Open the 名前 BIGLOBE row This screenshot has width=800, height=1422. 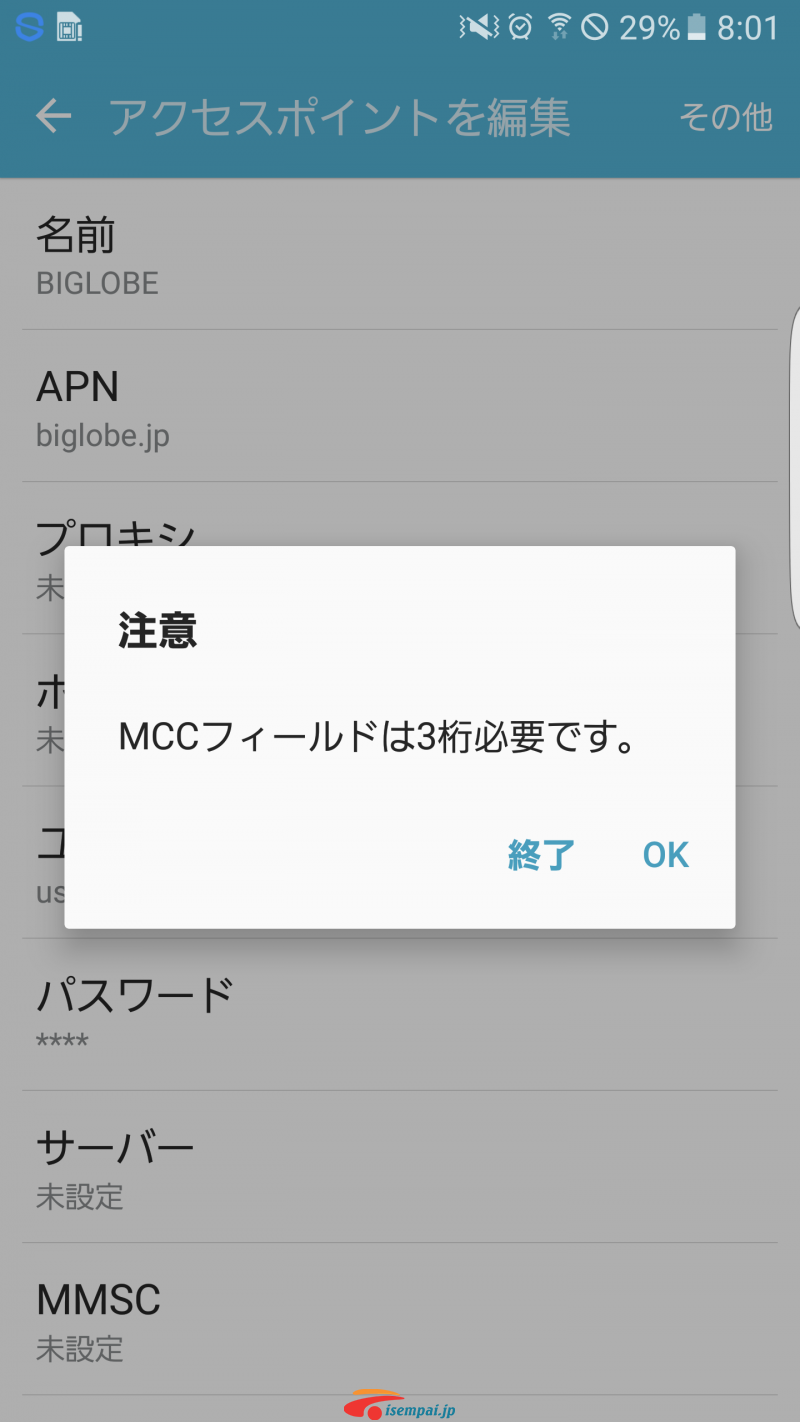[400, 255]
